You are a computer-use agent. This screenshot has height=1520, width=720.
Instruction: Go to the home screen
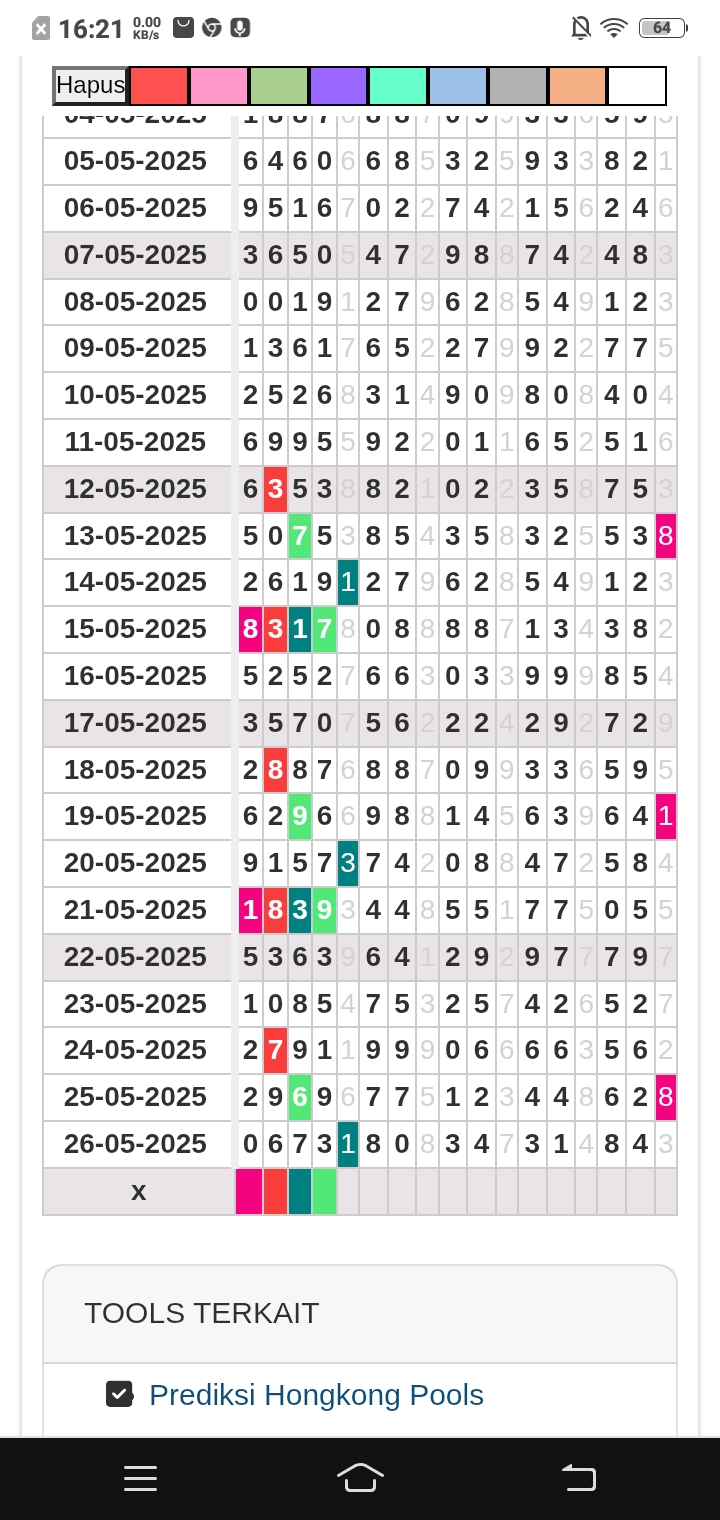click(360, 1478)
